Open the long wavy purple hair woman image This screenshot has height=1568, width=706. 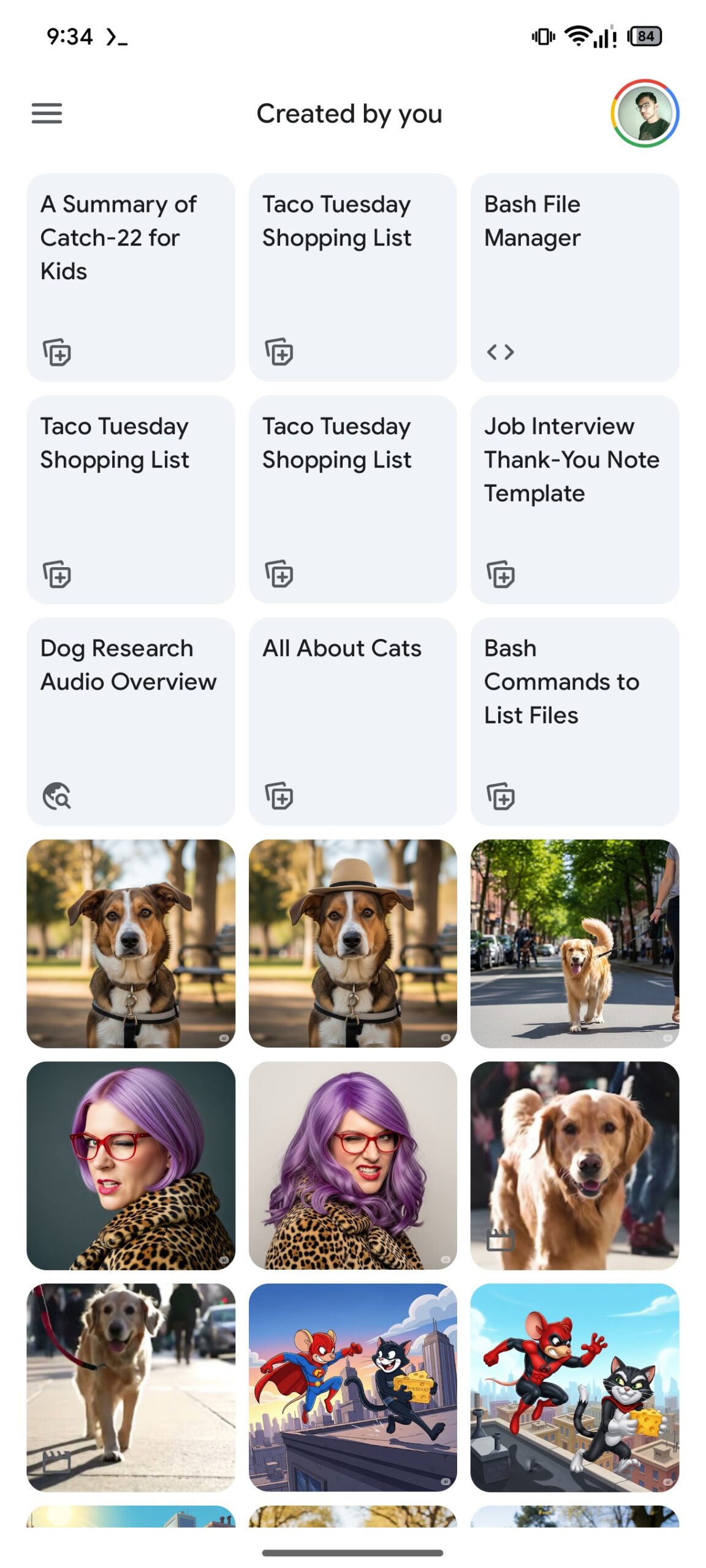(x=352, y=1164)
